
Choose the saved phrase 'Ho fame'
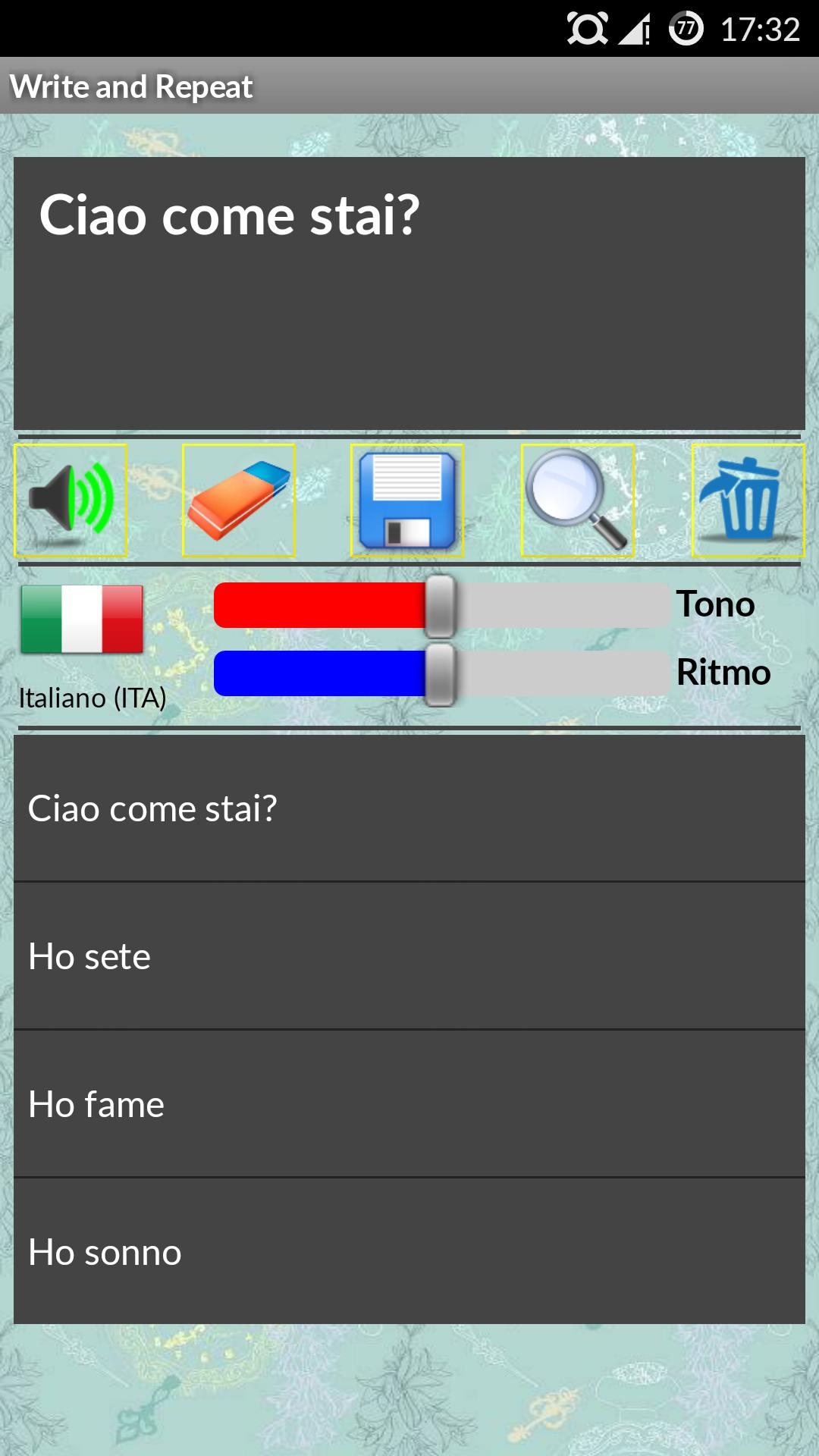(x=409, y=1104)
